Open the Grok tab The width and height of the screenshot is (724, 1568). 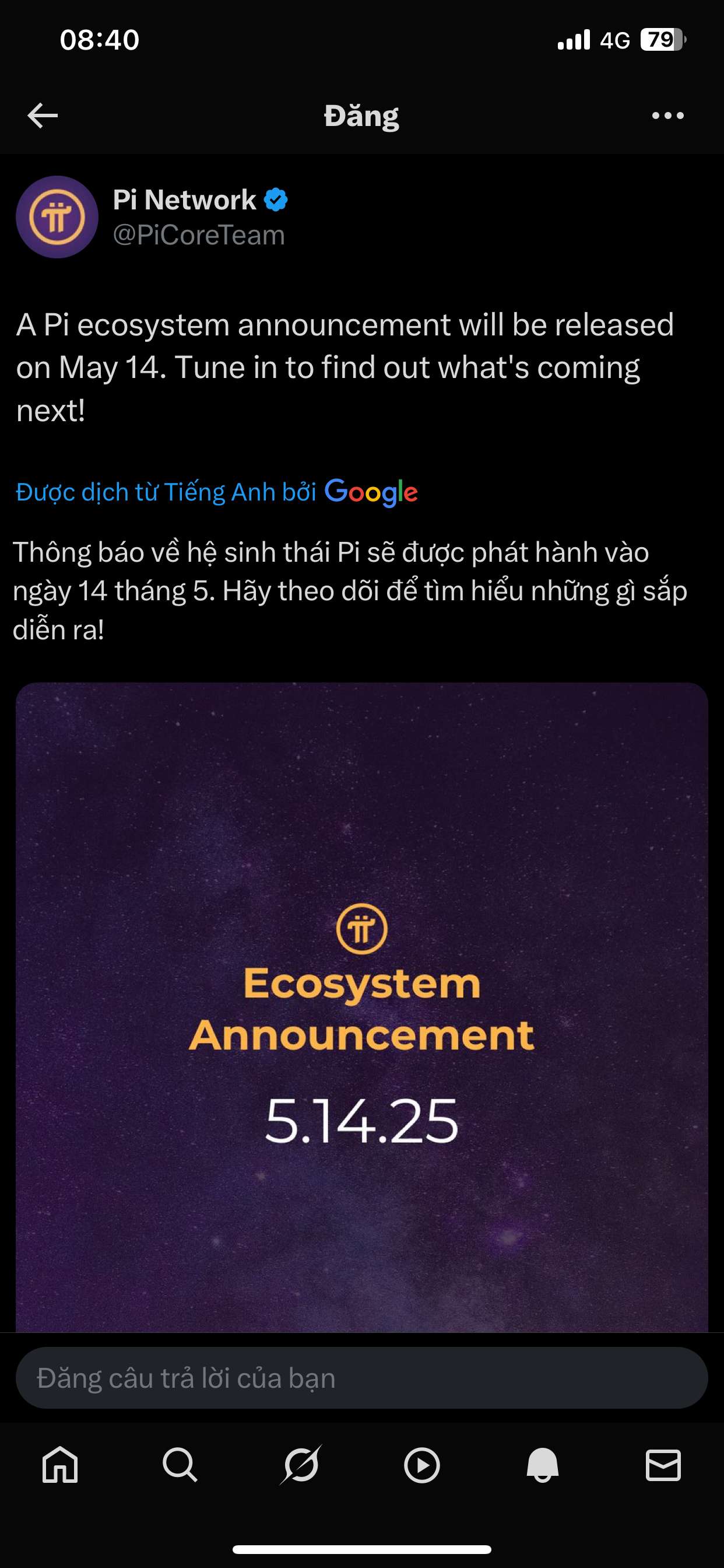tap(301, 1465)
